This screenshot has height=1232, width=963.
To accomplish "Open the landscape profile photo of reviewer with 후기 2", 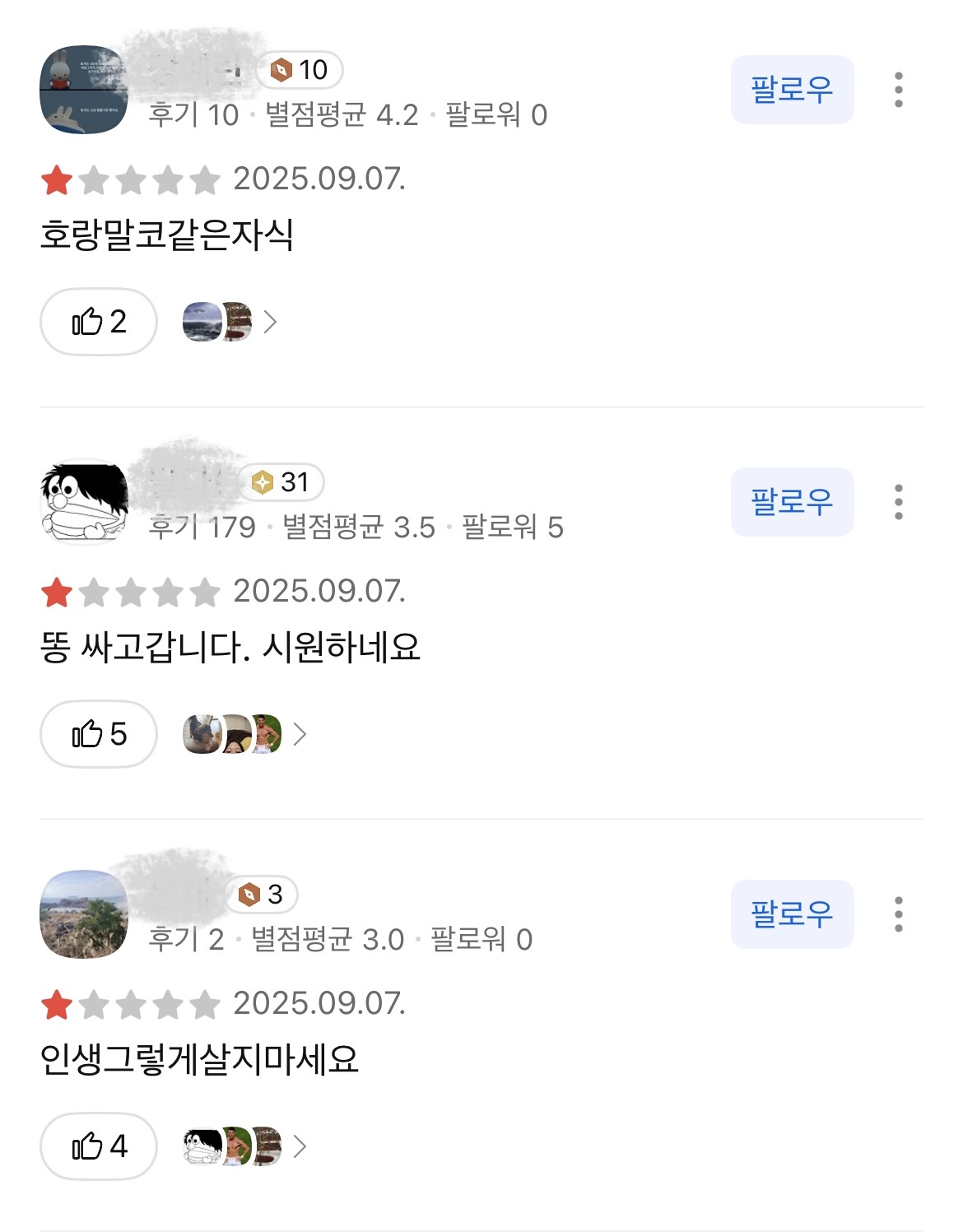I will [84, 914].
